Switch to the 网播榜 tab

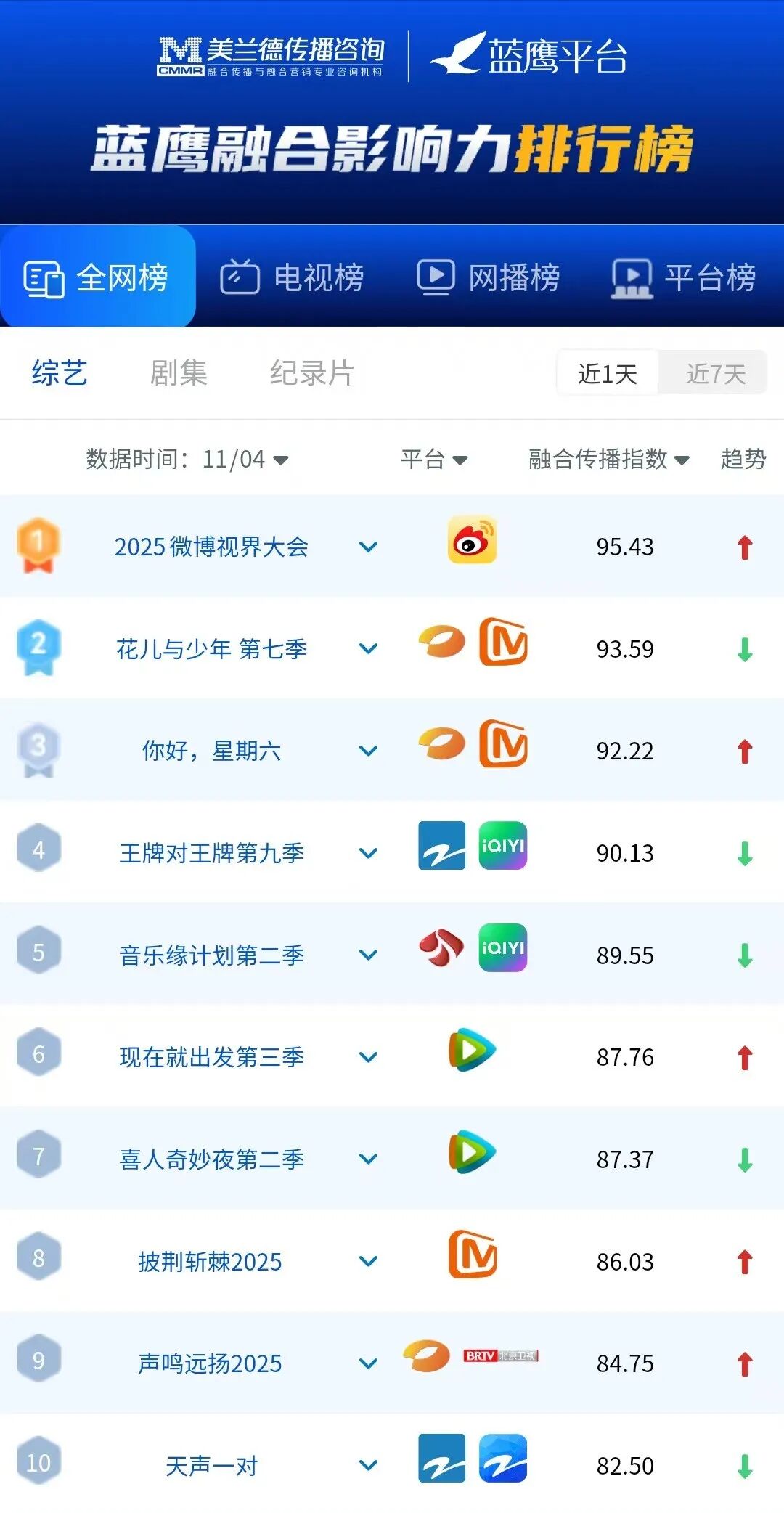click(x=489, y=277)
